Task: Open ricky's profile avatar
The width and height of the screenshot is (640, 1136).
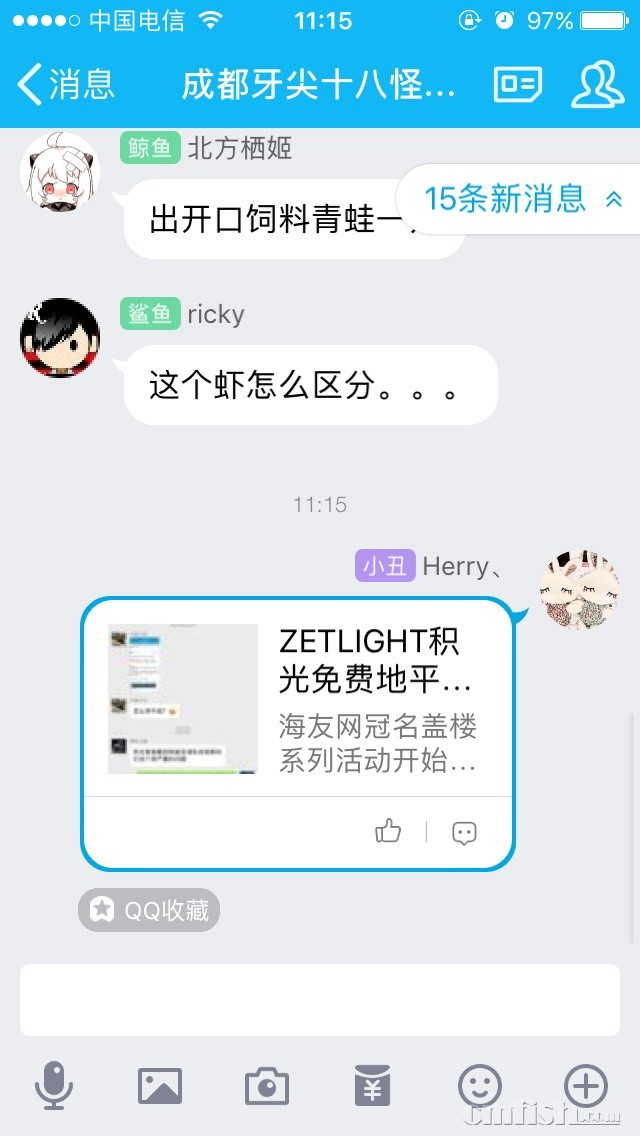Action: click(60, 337)
